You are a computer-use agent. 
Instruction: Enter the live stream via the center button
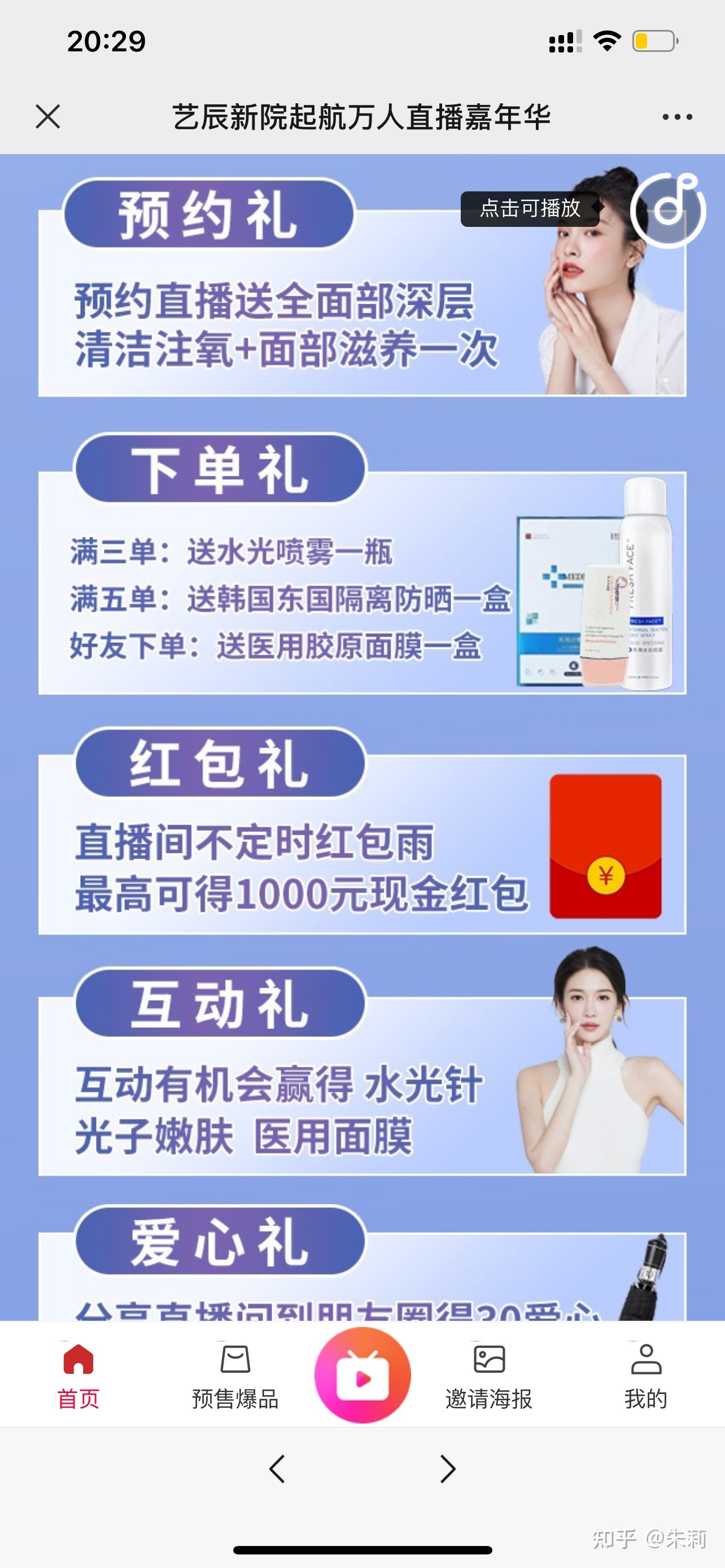click(363, 1376)
